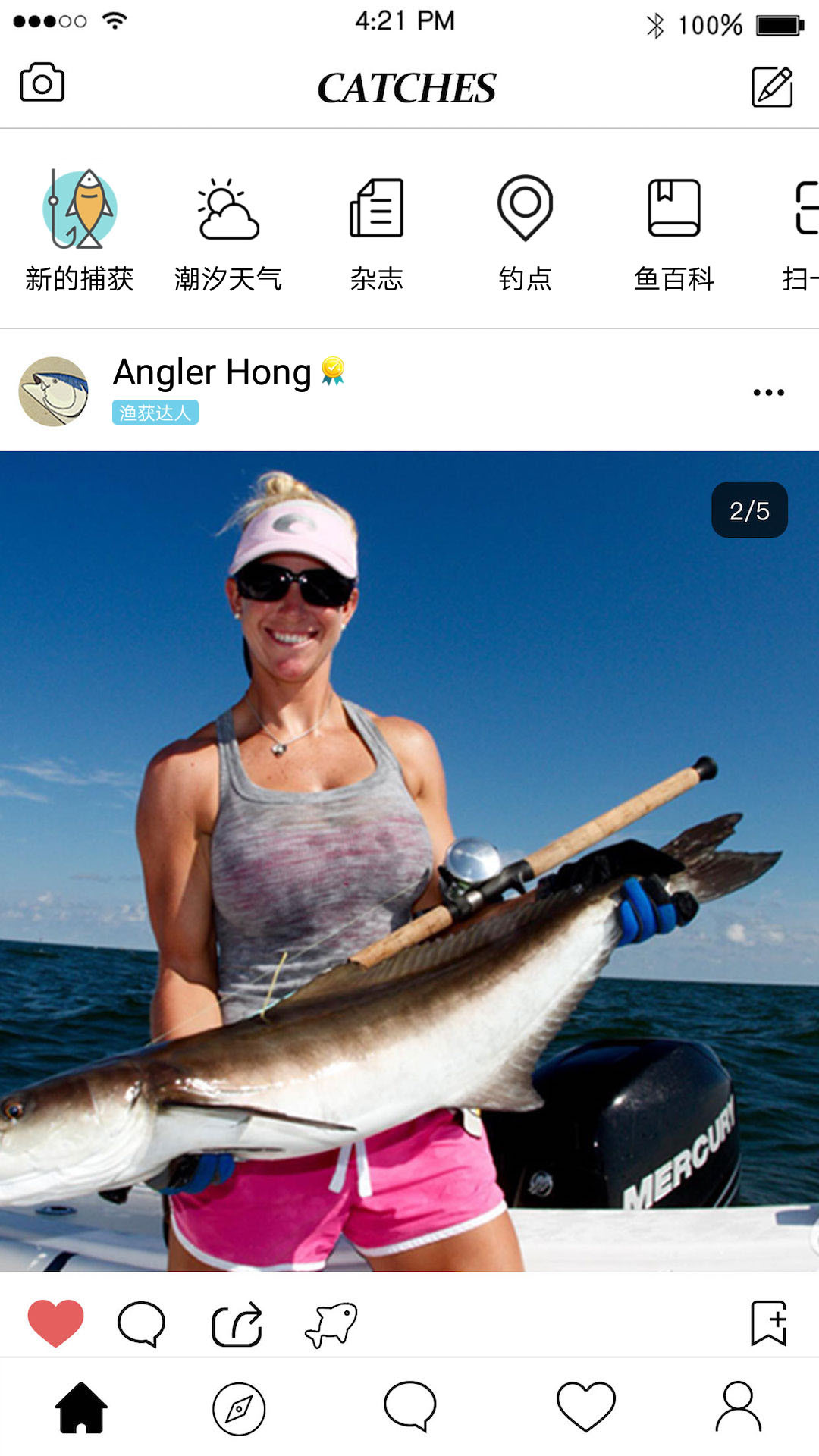
Task: Tap the 渔获达人 badge label
Action: [155, 412]
